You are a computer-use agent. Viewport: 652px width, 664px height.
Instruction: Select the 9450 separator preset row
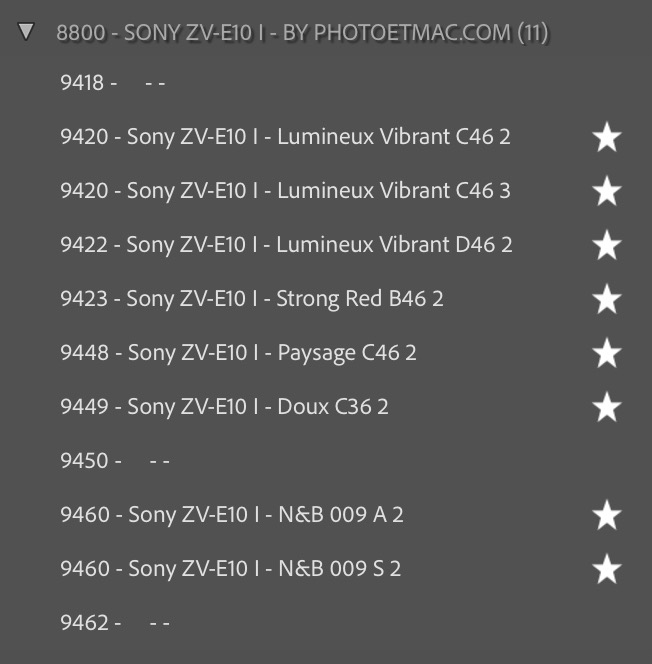[114, 461]
